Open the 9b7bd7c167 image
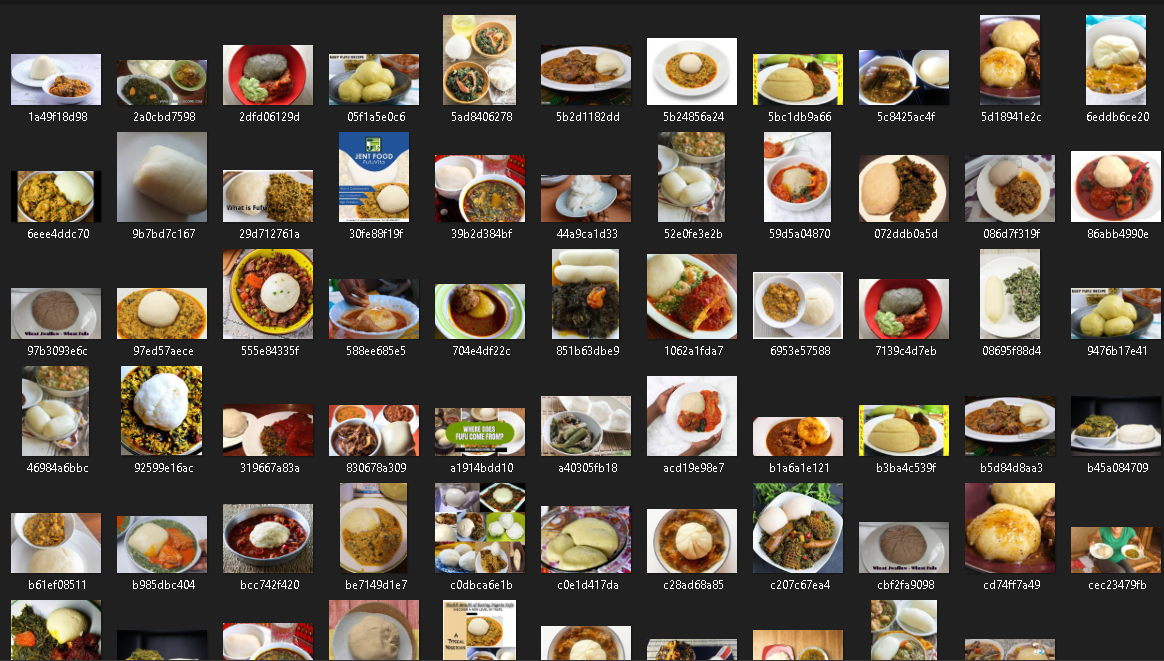The image size is (1164, 661). pyautogui.click(x=162, y=177)
